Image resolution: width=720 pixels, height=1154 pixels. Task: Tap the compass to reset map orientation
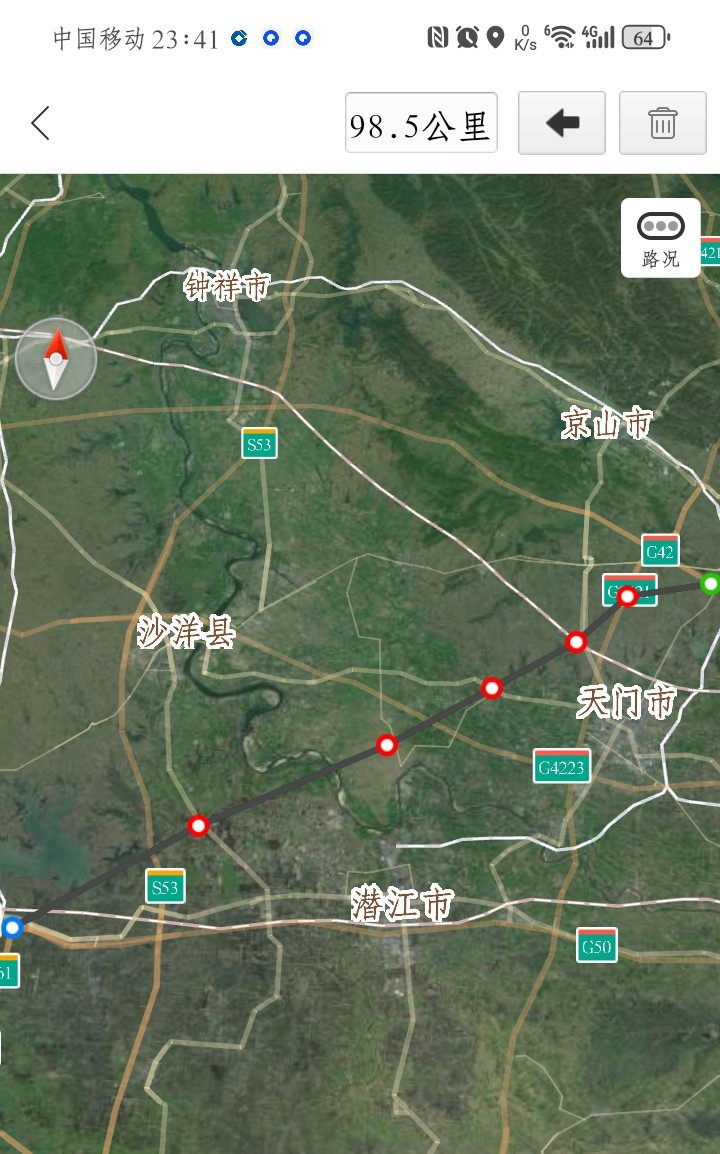coord(56,359)
